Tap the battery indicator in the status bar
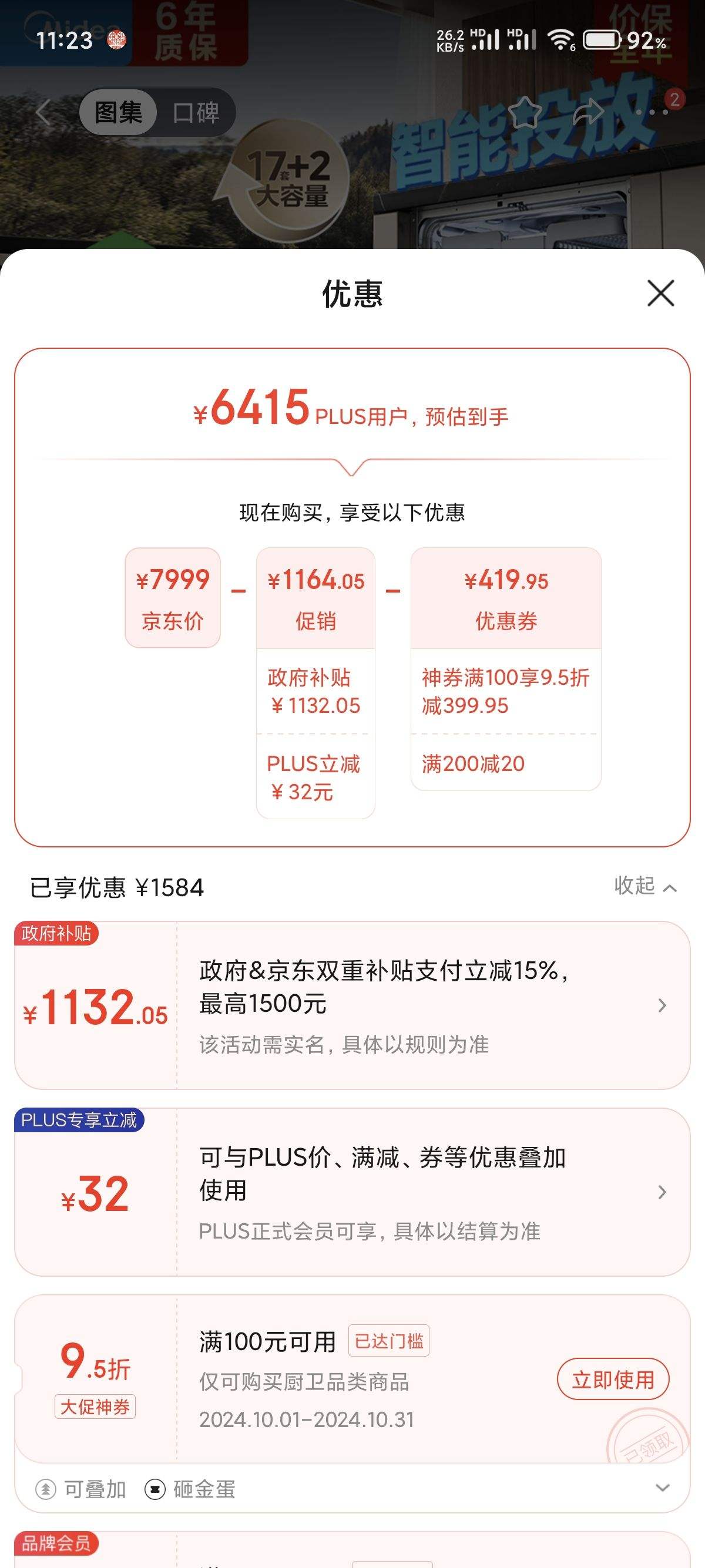Viewport: 705px width, 1568px height. pos(600,38)
